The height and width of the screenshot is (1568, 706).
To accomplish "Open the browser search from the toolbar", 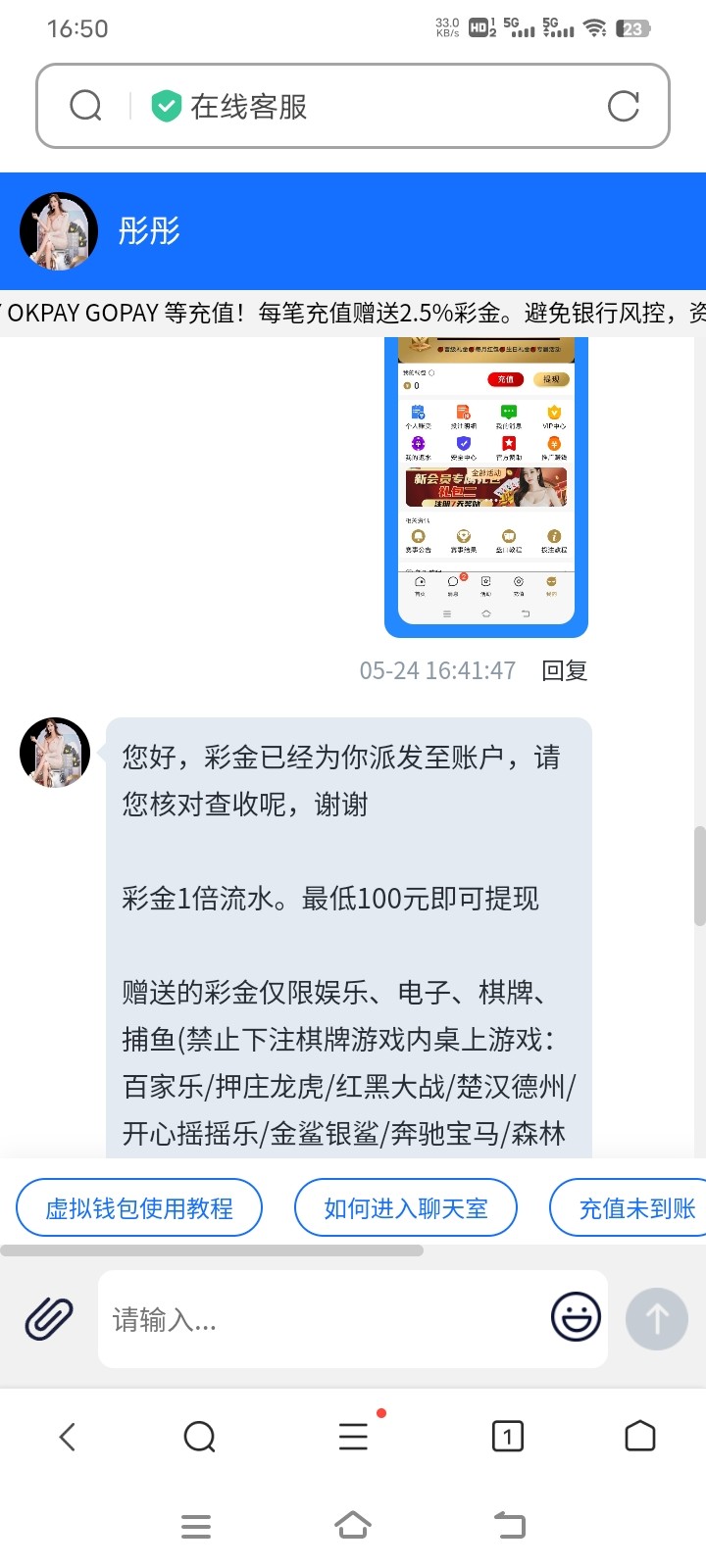I will click(x=199, y=1437).
